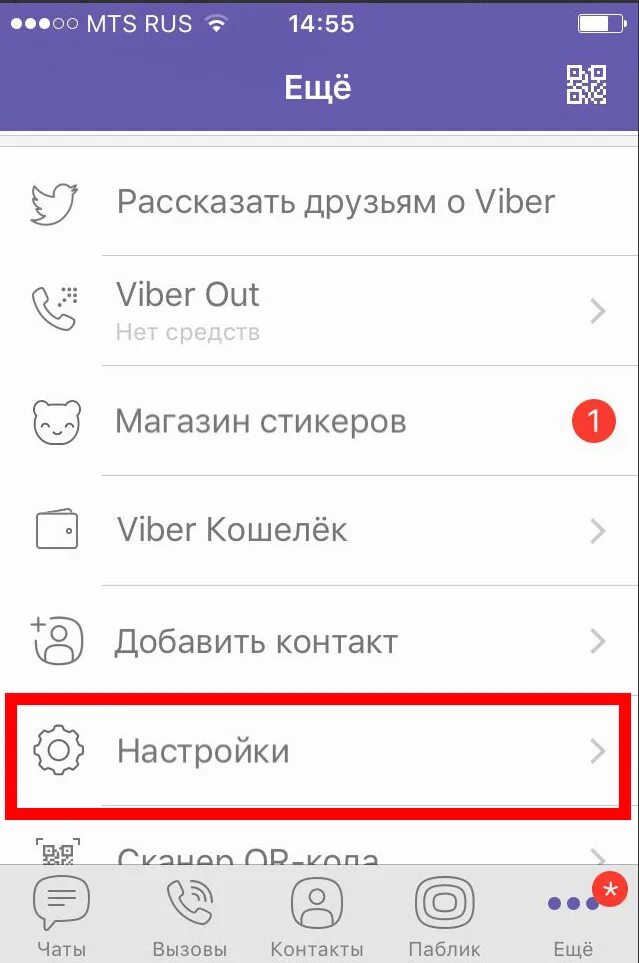Select Добавить контакт
The height and width of the screenshot is (963, 639).
320,641
